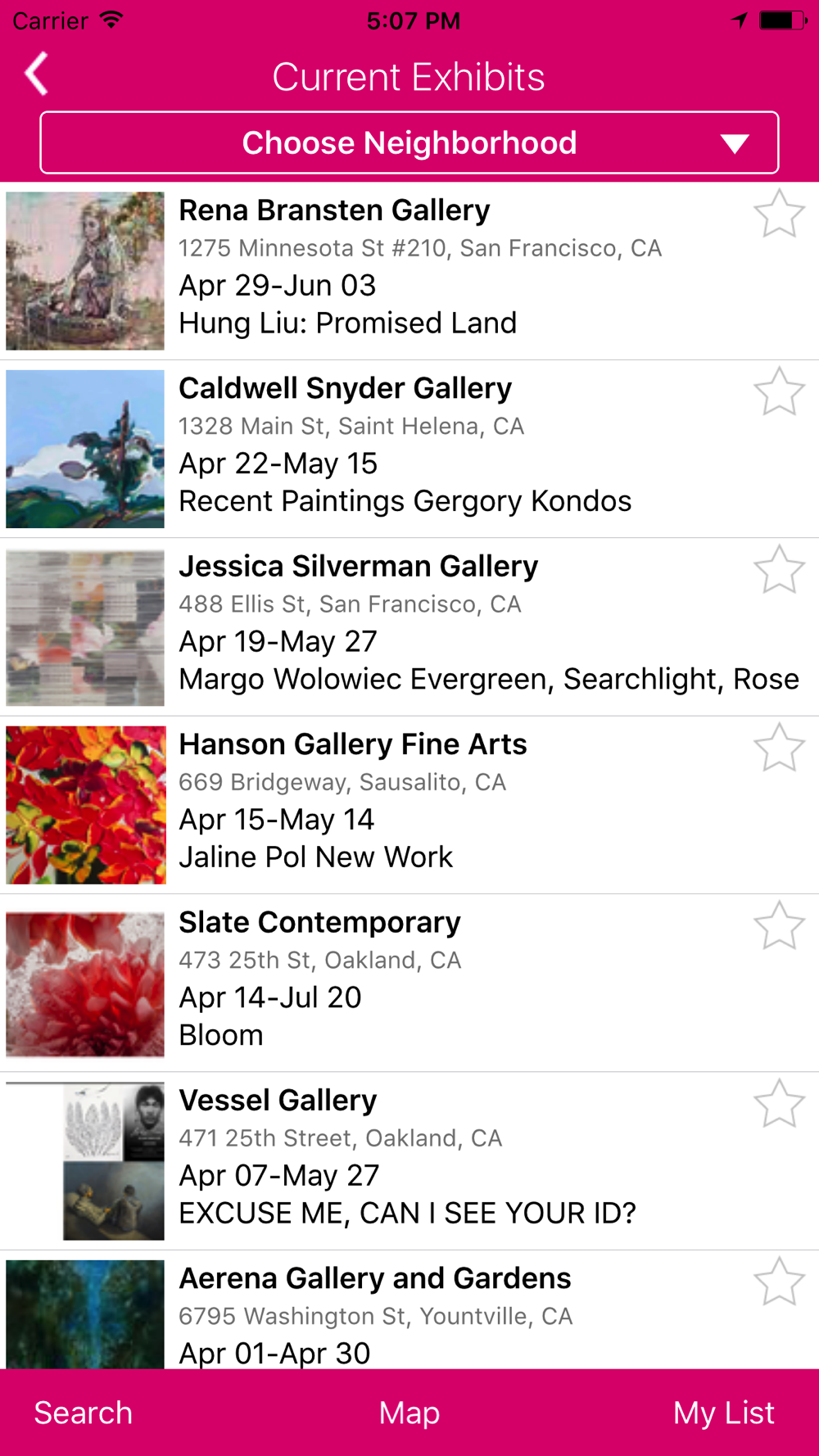
Task: Open the Caldwell Snyder Gallery exhibit
Action: [409, 449]
